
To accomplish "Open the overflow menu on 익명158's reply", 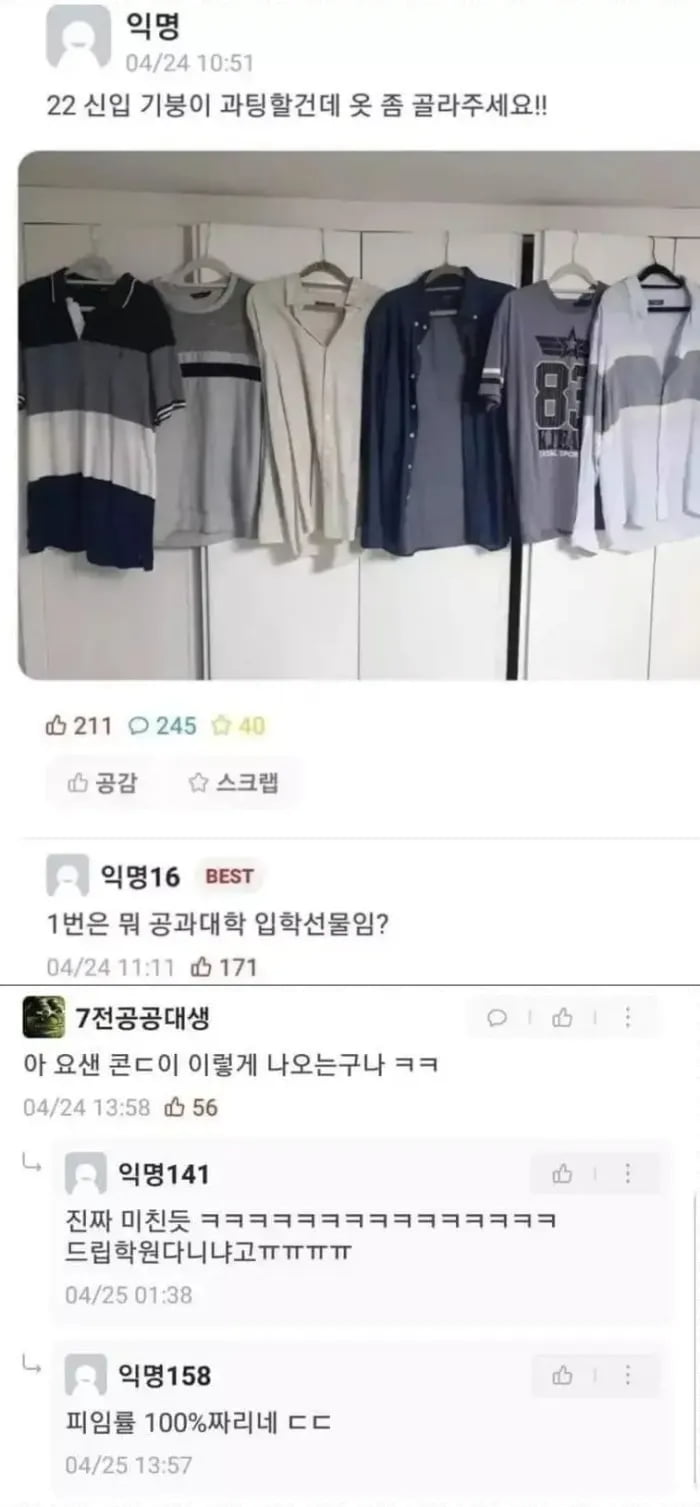I will coord(628,1376).
